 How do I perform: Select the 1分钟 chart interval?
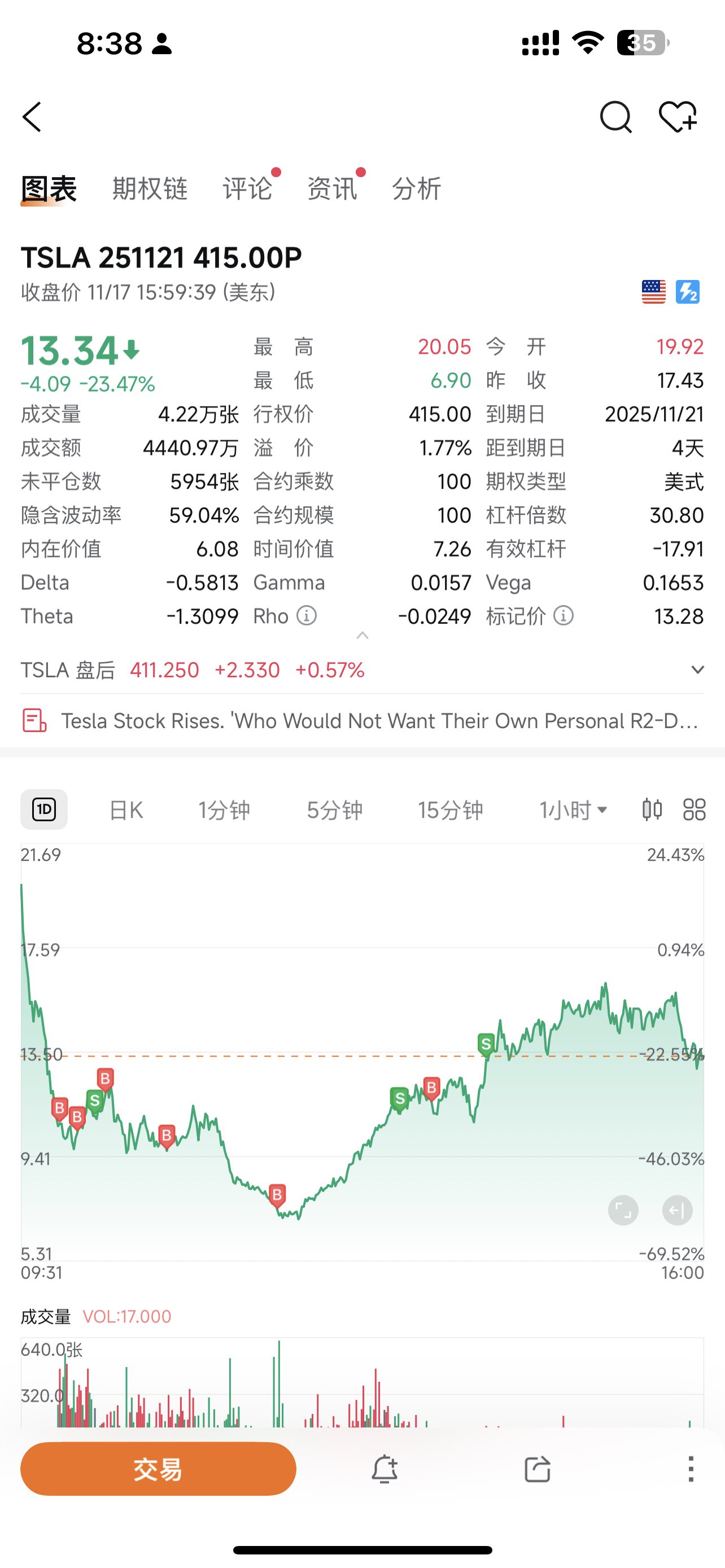click(x=224, y=810)
